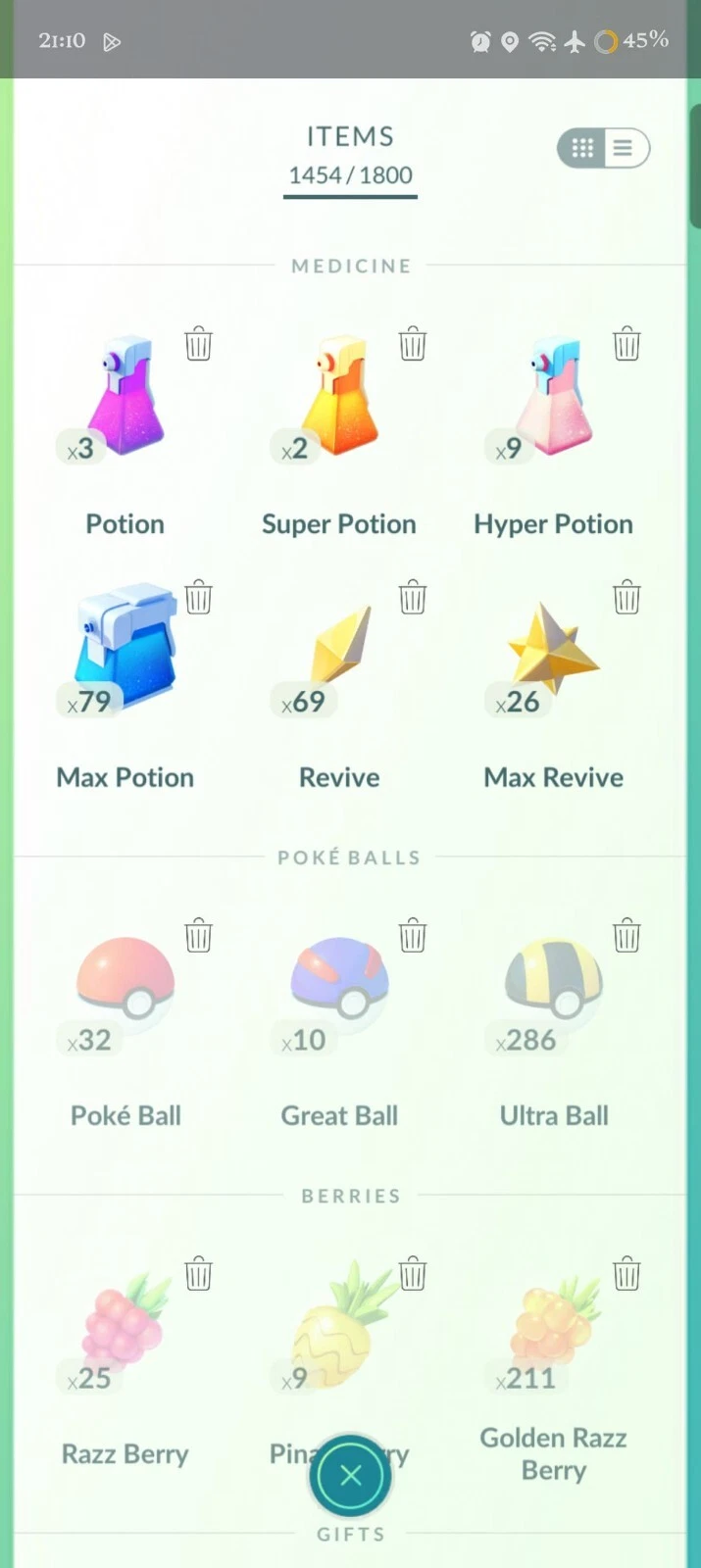Discard Max Revive with its trash icon
Screen dimensions: 701x1568
coord(626,597)
